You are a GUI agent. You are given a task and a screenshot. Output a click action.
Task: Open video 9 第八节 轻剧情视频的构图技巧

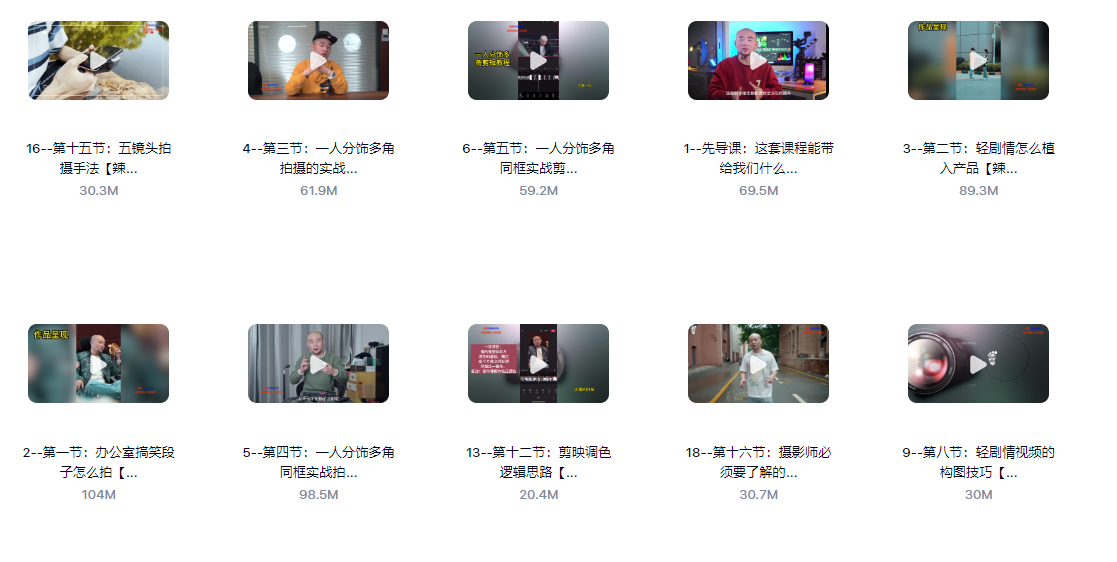[x=978, y=364]
